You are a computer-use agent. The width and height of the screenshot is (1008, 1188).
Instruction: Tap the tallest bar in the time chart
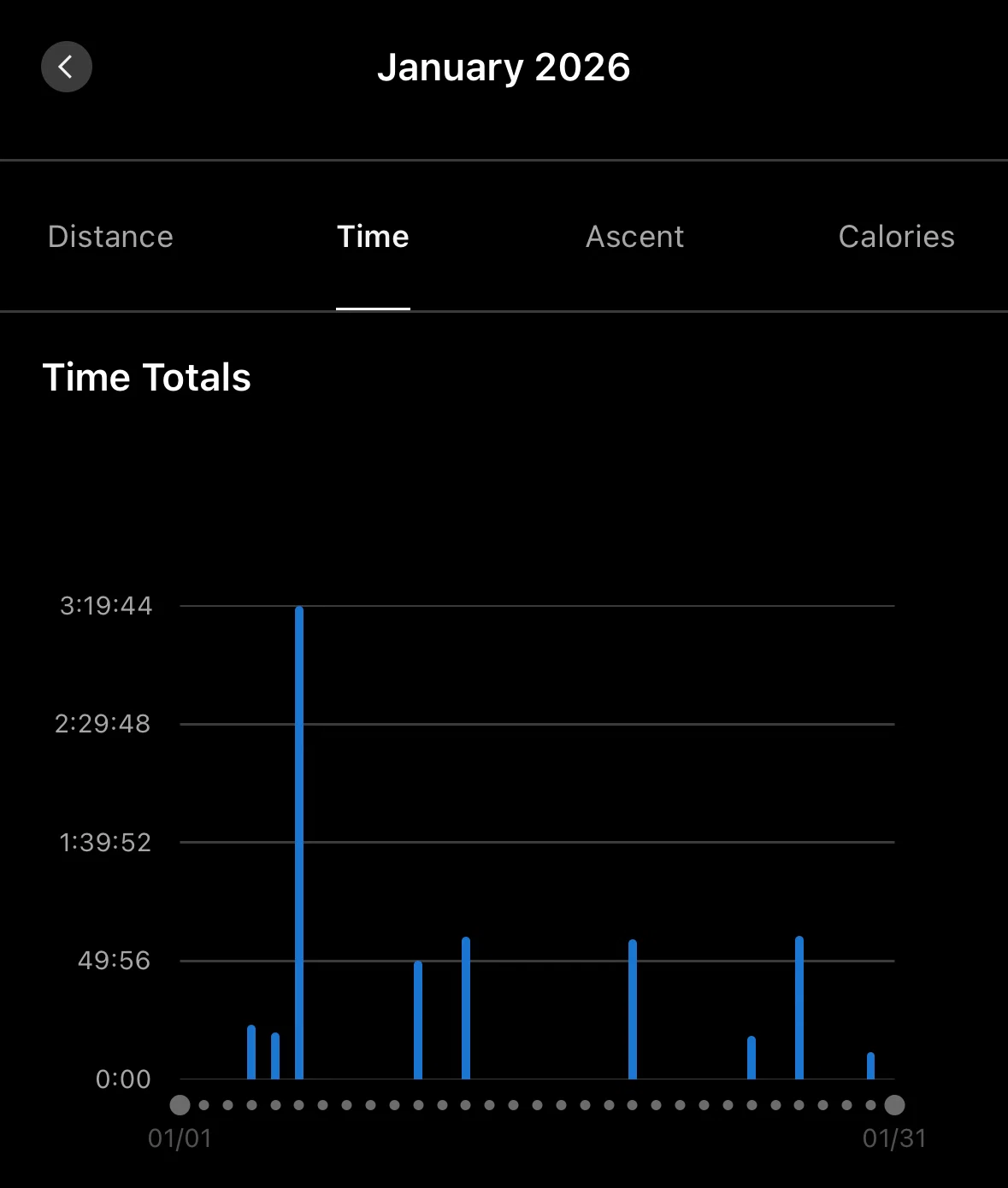pos(299,843)
